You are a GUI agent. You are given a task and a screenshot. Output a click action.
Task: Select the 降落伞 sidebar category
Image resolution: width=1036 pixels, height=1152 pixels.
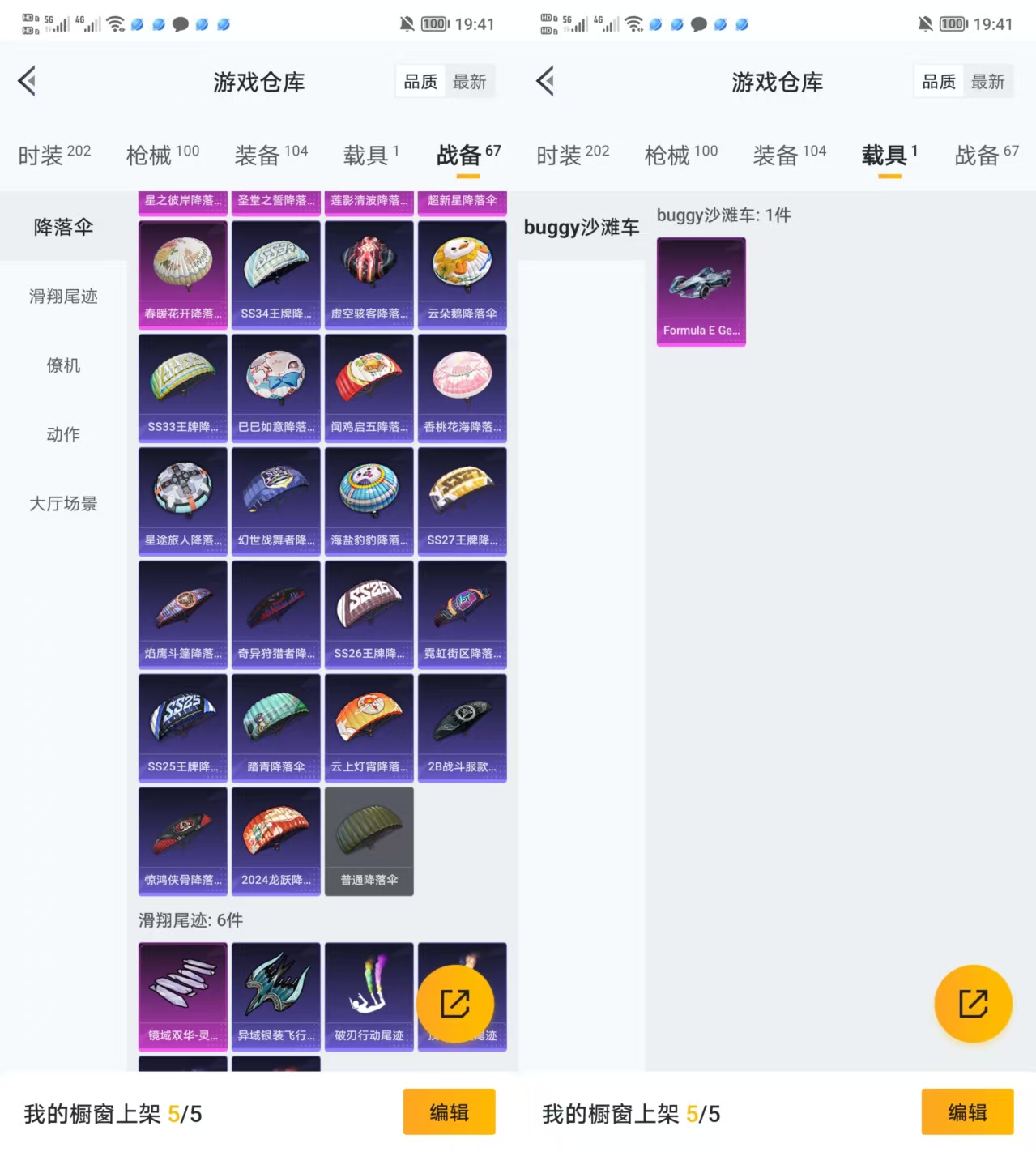coord(63,227)
